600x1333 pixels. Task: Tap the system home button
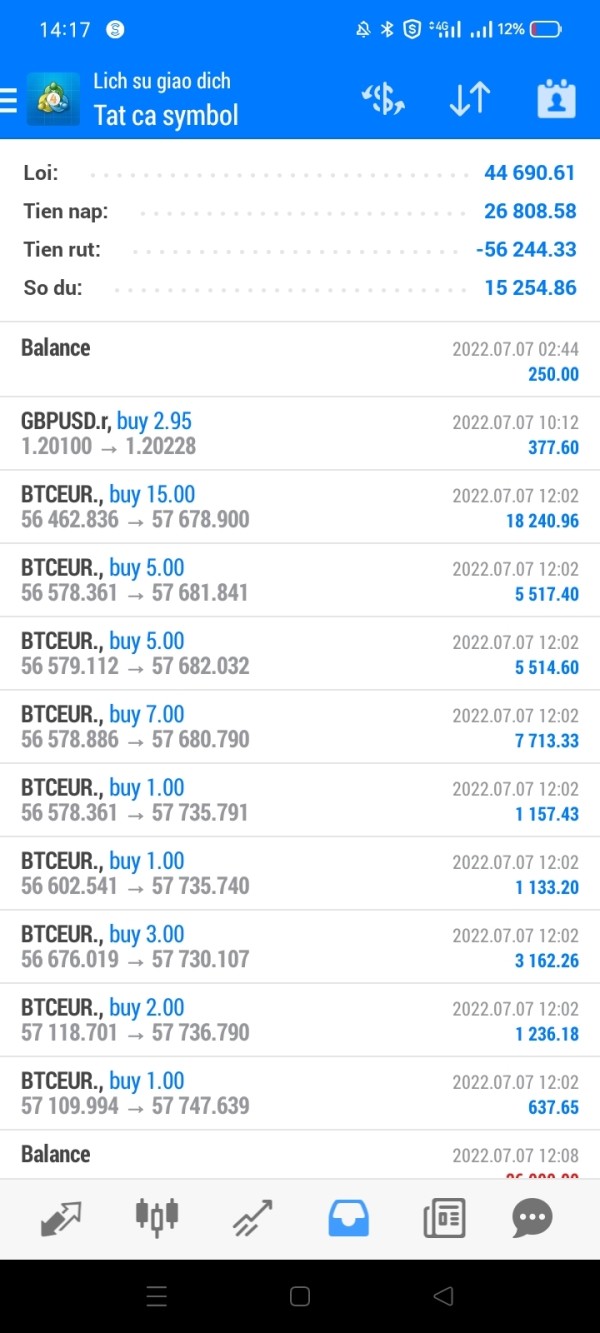pyautogui.click(x=300, y=1297)
